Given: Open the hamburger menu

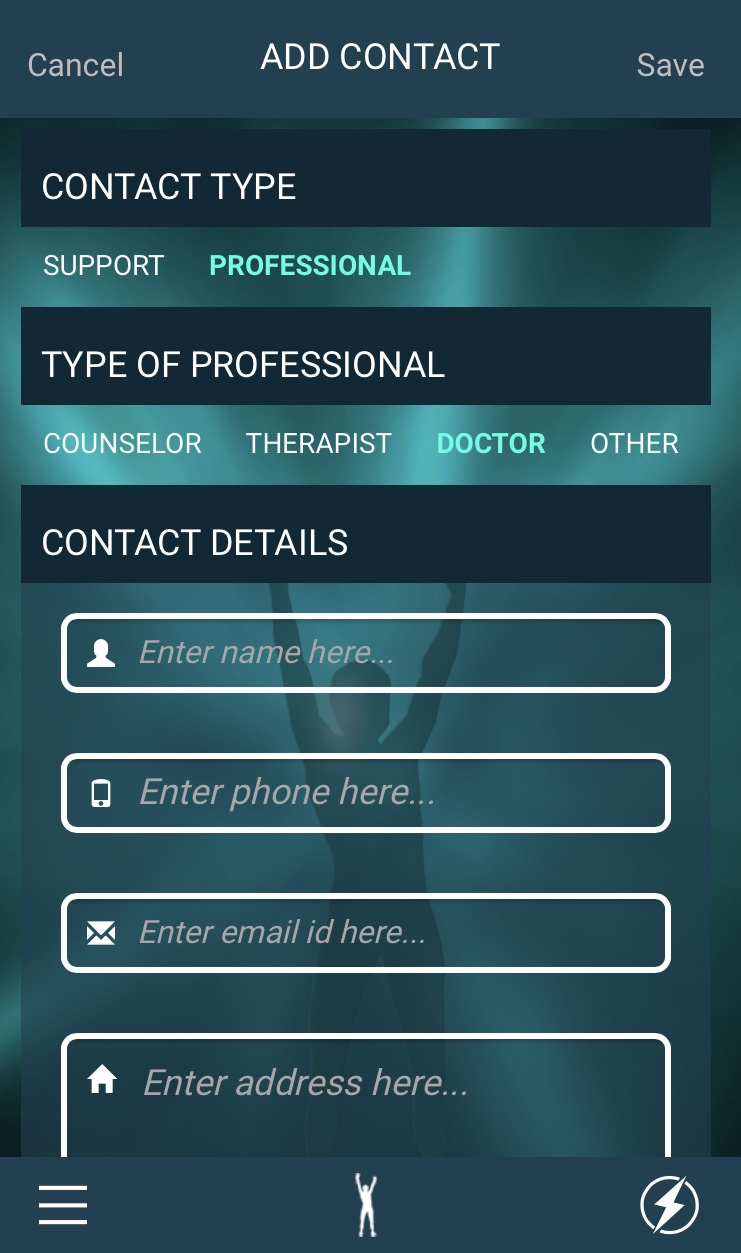Looking at the screenshot, I should [63, 1205].
